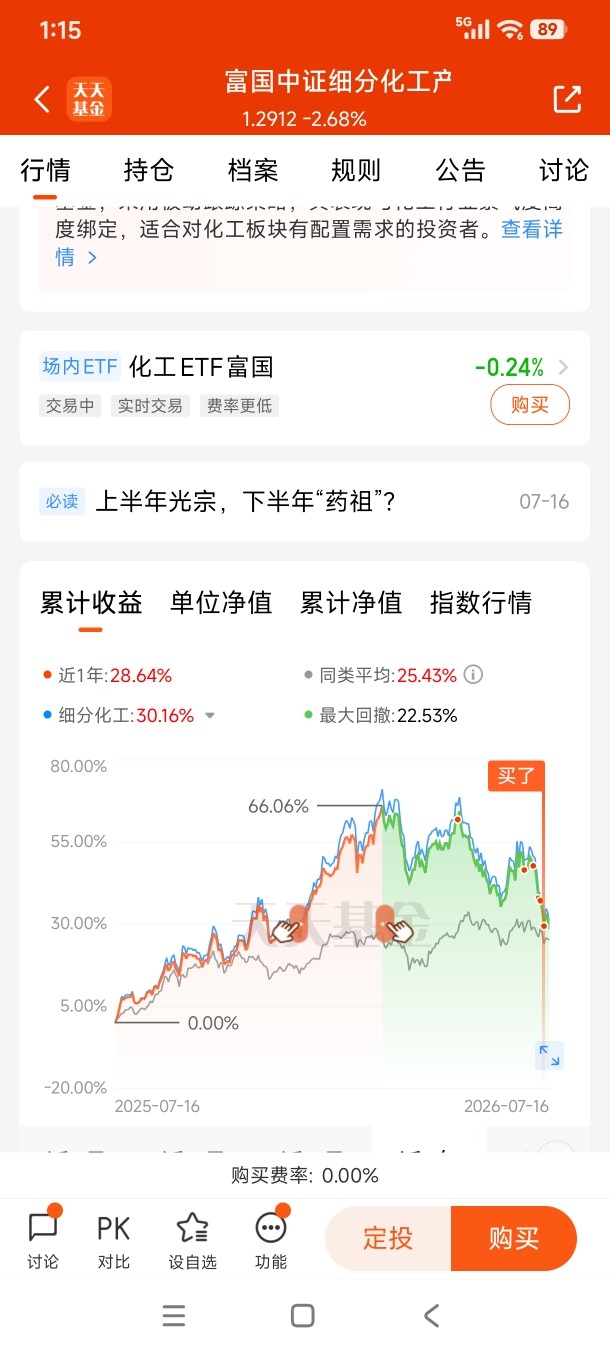The image size is (610, 1356).
Task: Switch to the 讨论 top tab
Action: [564, 170]
